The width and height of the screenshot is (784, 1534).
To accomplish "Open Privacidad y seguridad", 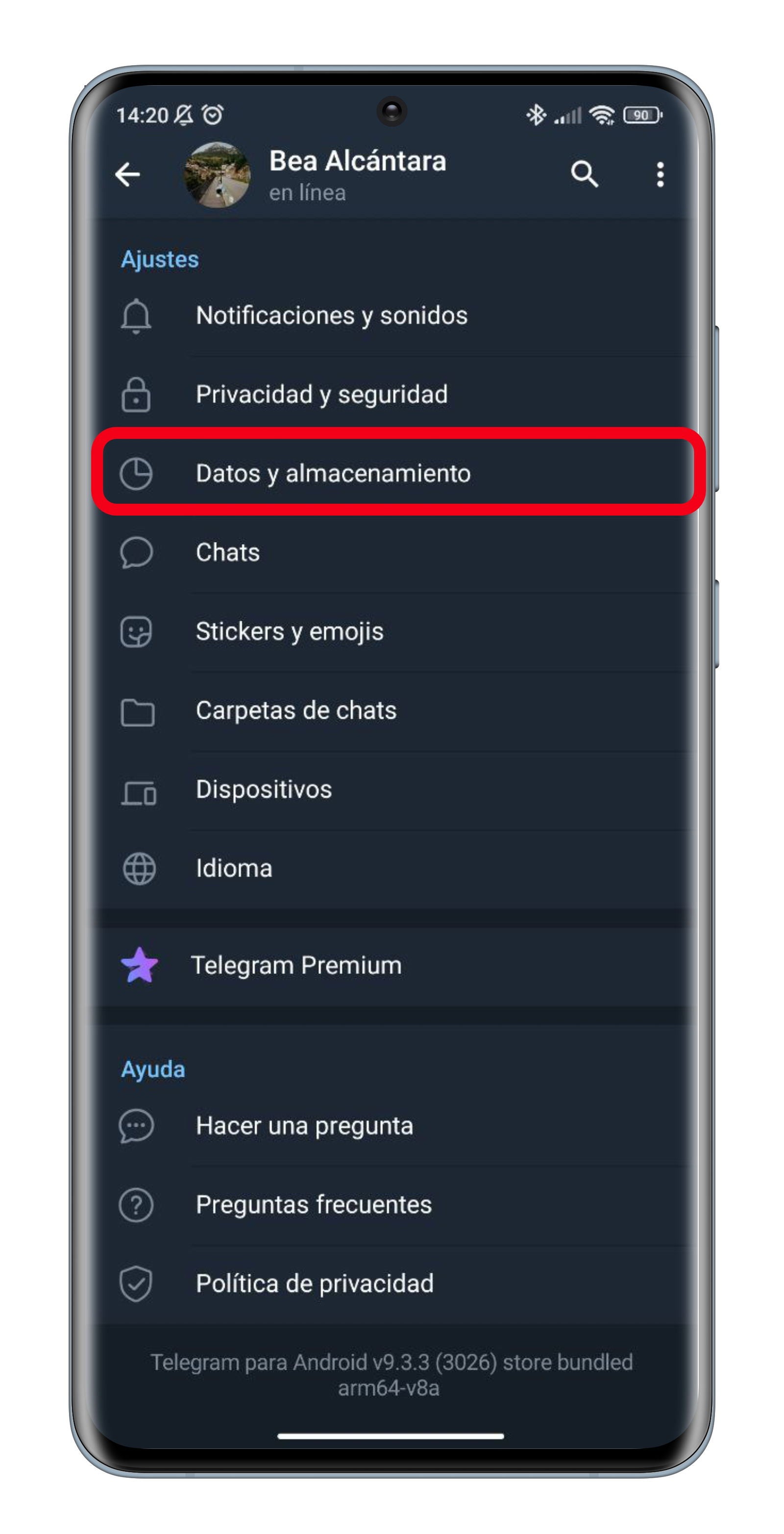I will (321, 394).
